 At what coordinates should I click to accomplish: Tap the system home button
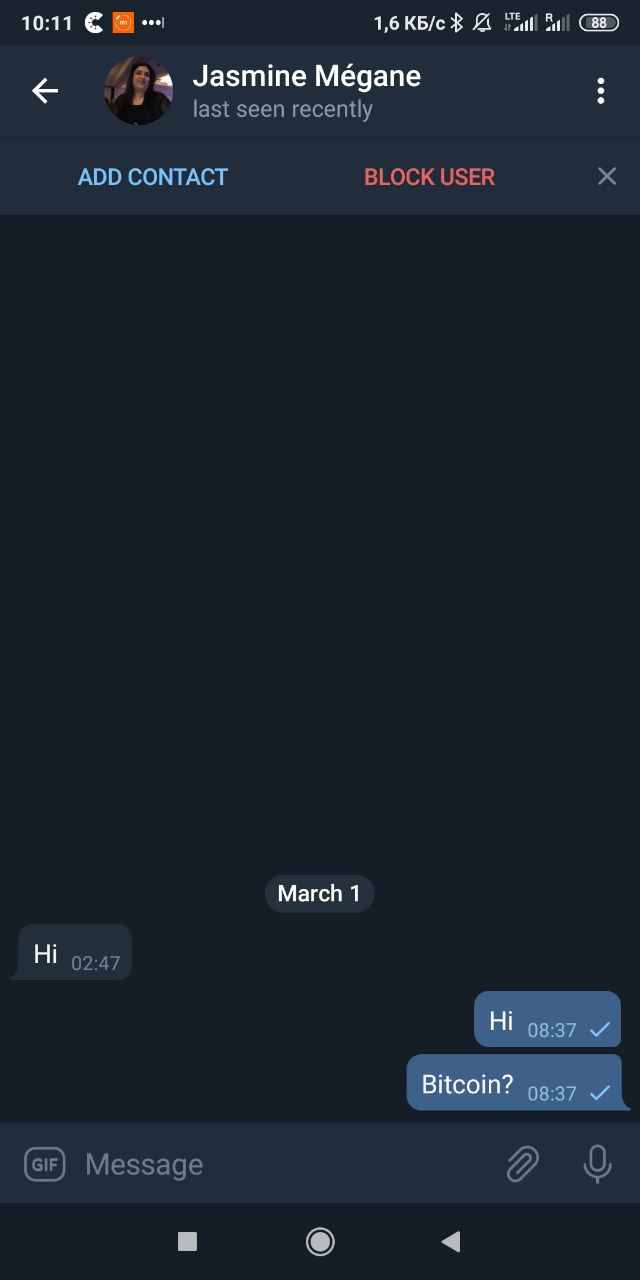point(320,1241)
